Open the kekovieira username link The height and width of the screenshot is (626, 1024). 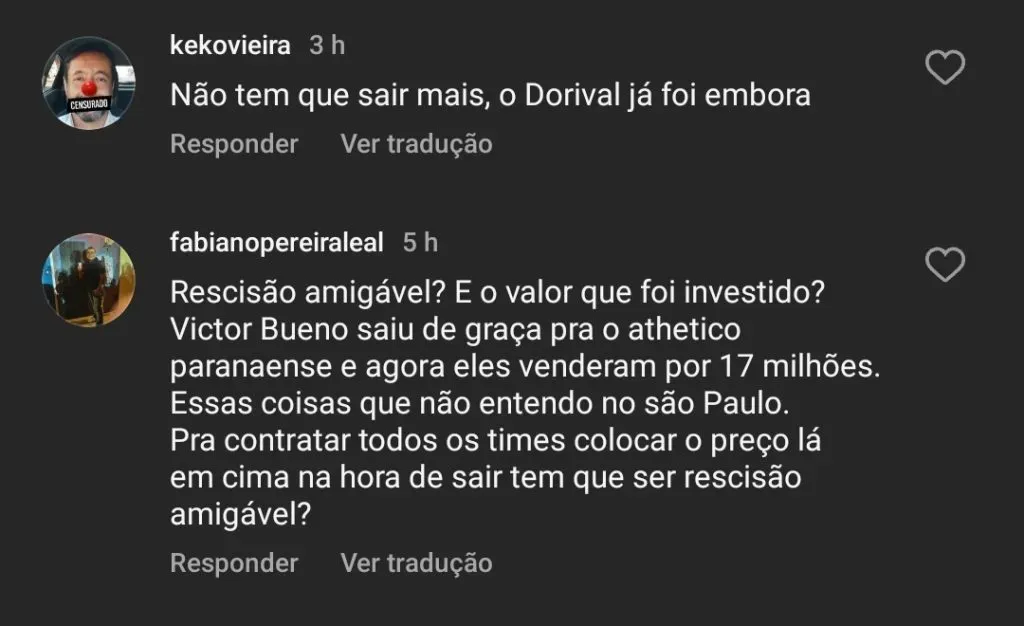(231, 45)
